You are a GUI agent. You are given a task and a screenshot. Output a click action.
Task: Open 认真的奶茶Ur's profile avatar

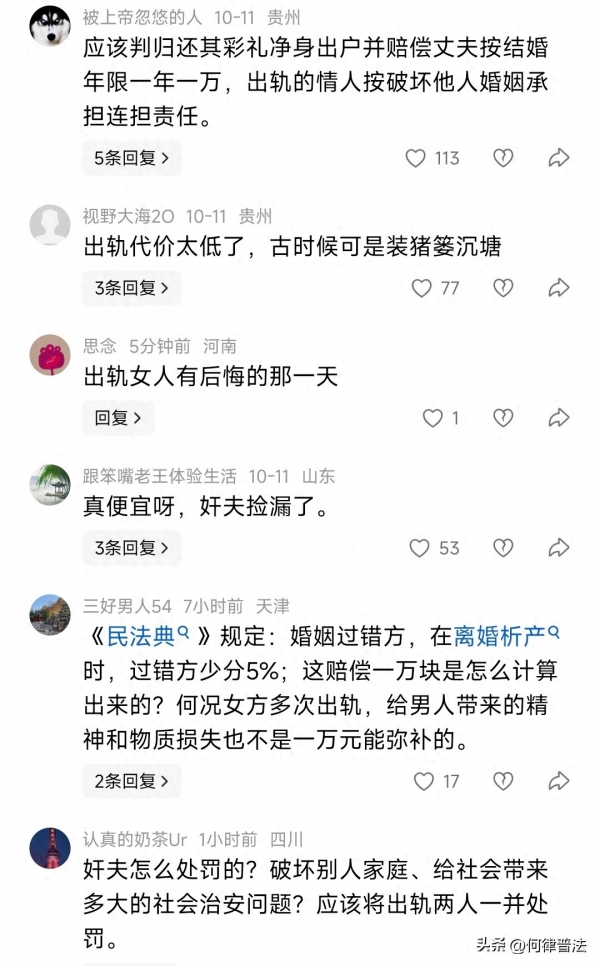50,848
